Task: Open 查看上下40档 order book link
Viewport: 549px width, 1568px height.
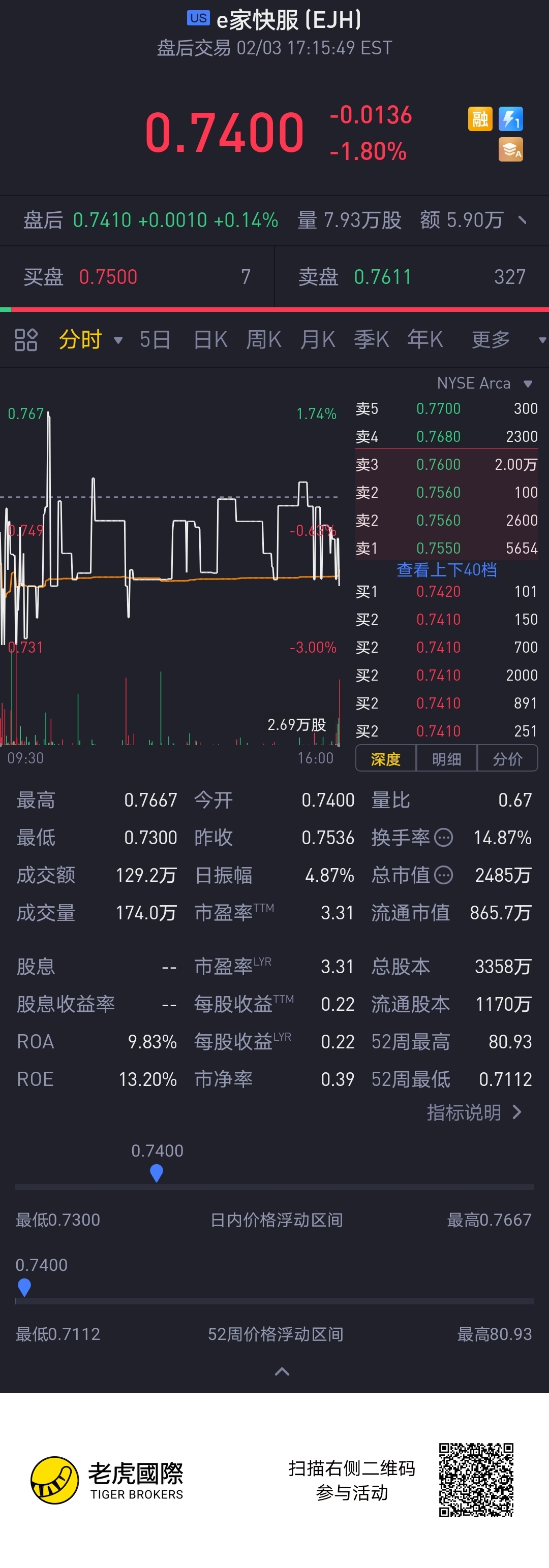Action: [x=447, y=570]
